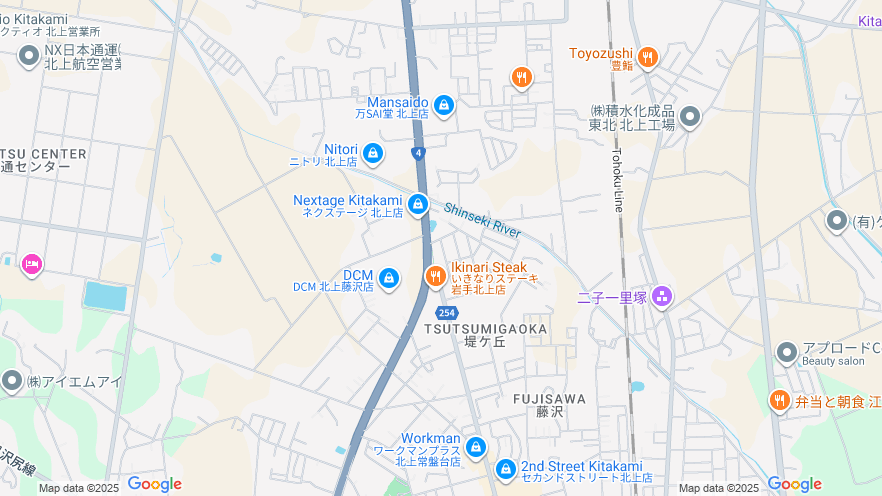Select the Ikinari Steak restaurant pin
Screen dimensions: 882x496
[435, 276]
